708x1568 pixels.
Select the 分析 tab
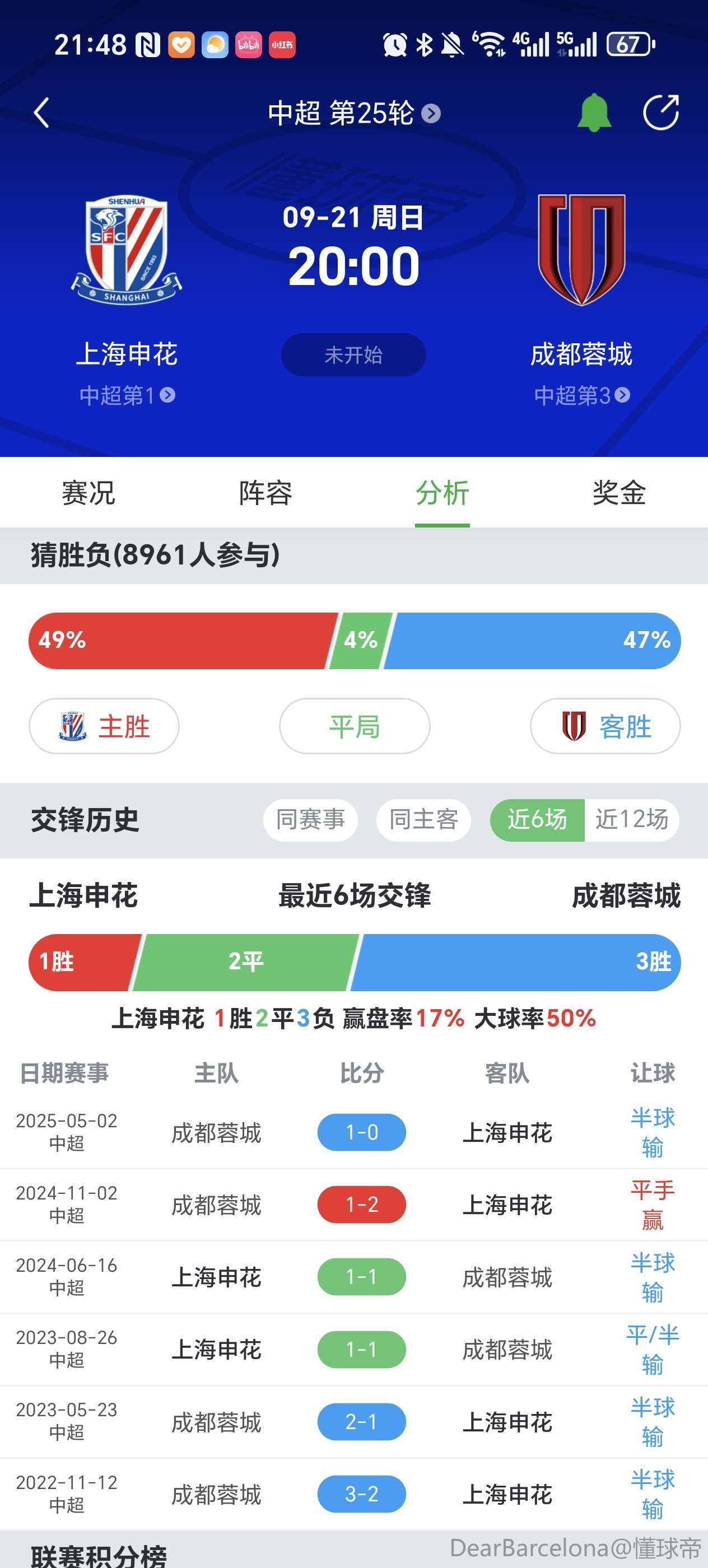tap(442, 492)
